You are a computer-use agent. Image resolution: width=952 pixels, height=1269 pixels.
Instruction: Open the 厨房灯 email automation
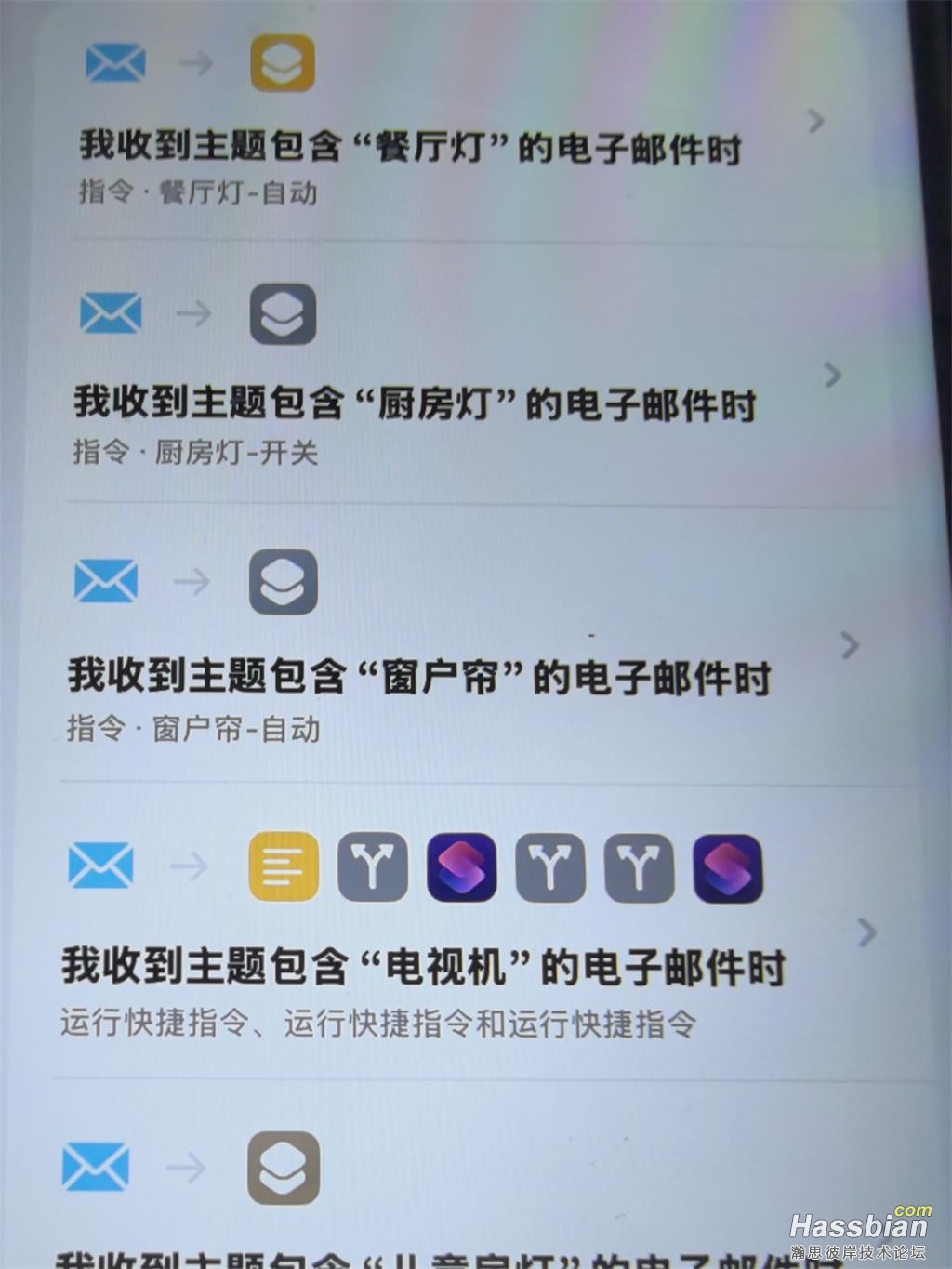414,403
